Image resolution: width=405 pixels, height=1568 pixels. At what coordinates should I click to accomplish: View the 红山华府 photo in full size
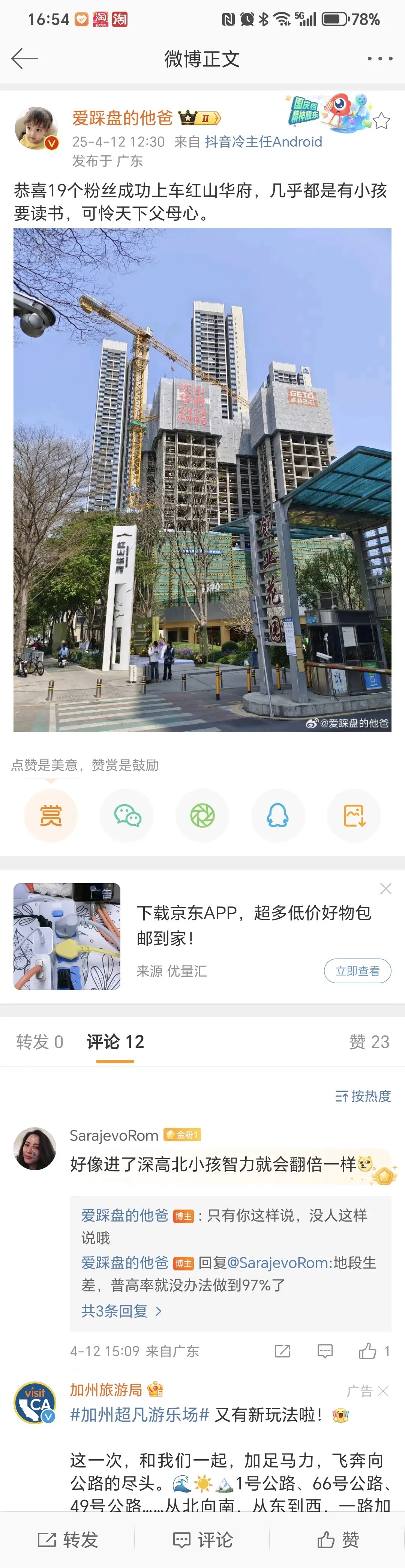click(x=202, y=480)
